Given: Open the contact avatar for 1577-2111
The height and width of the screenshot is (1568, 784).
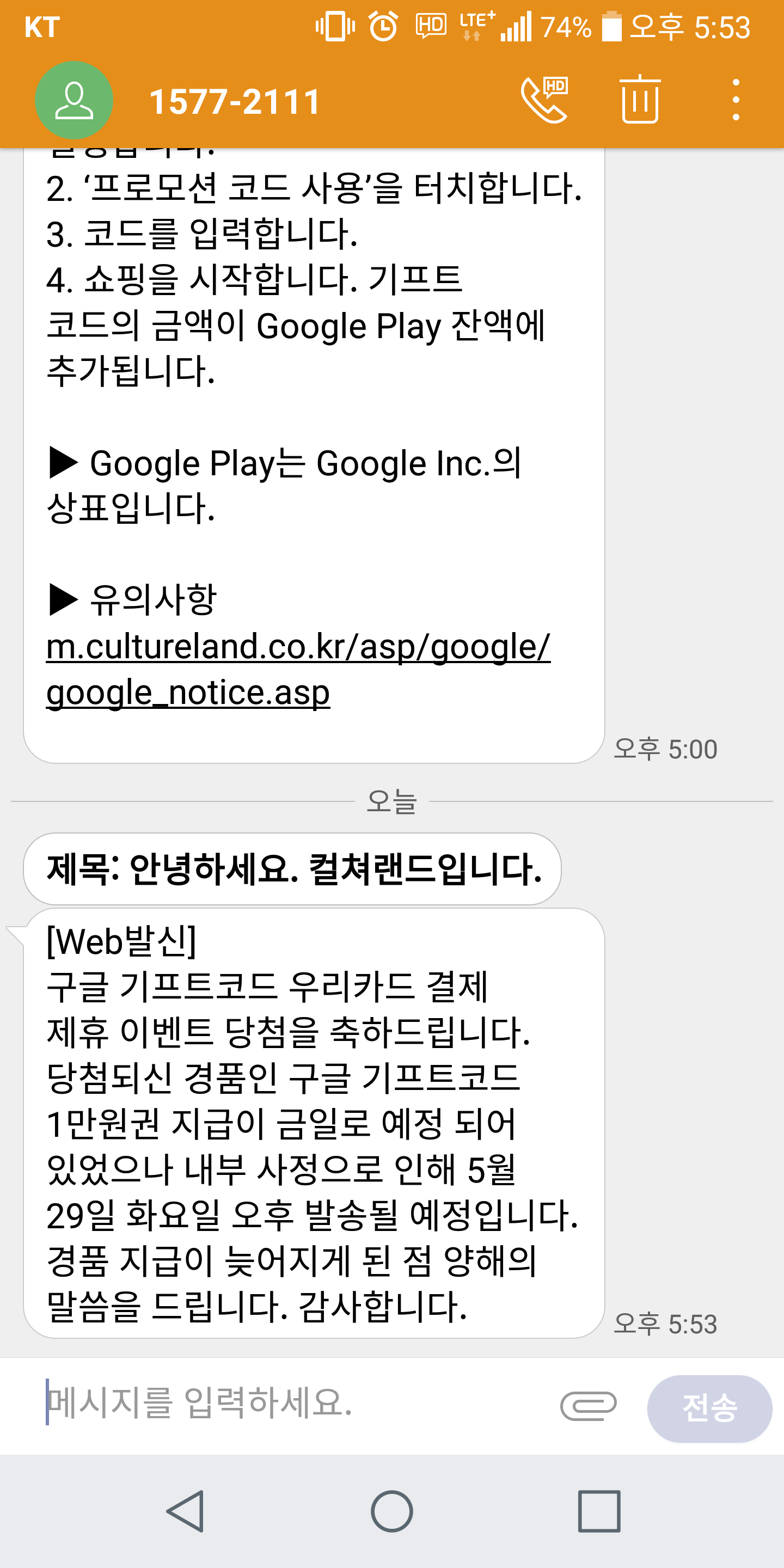Looking at the screenshot, I should (x=73, y=100).
